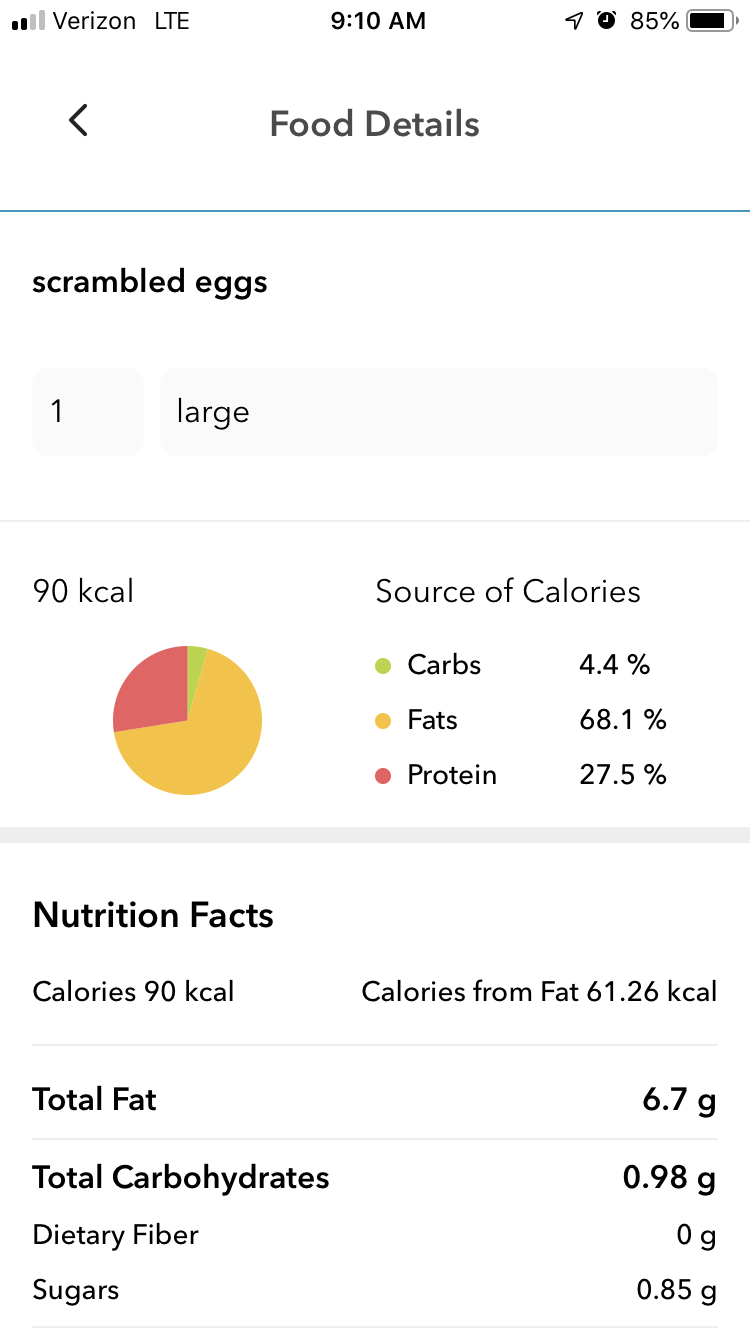Tap the battery indicator icon
The width and height of the screenshot is (750, 1334).
tap(707, 20)
